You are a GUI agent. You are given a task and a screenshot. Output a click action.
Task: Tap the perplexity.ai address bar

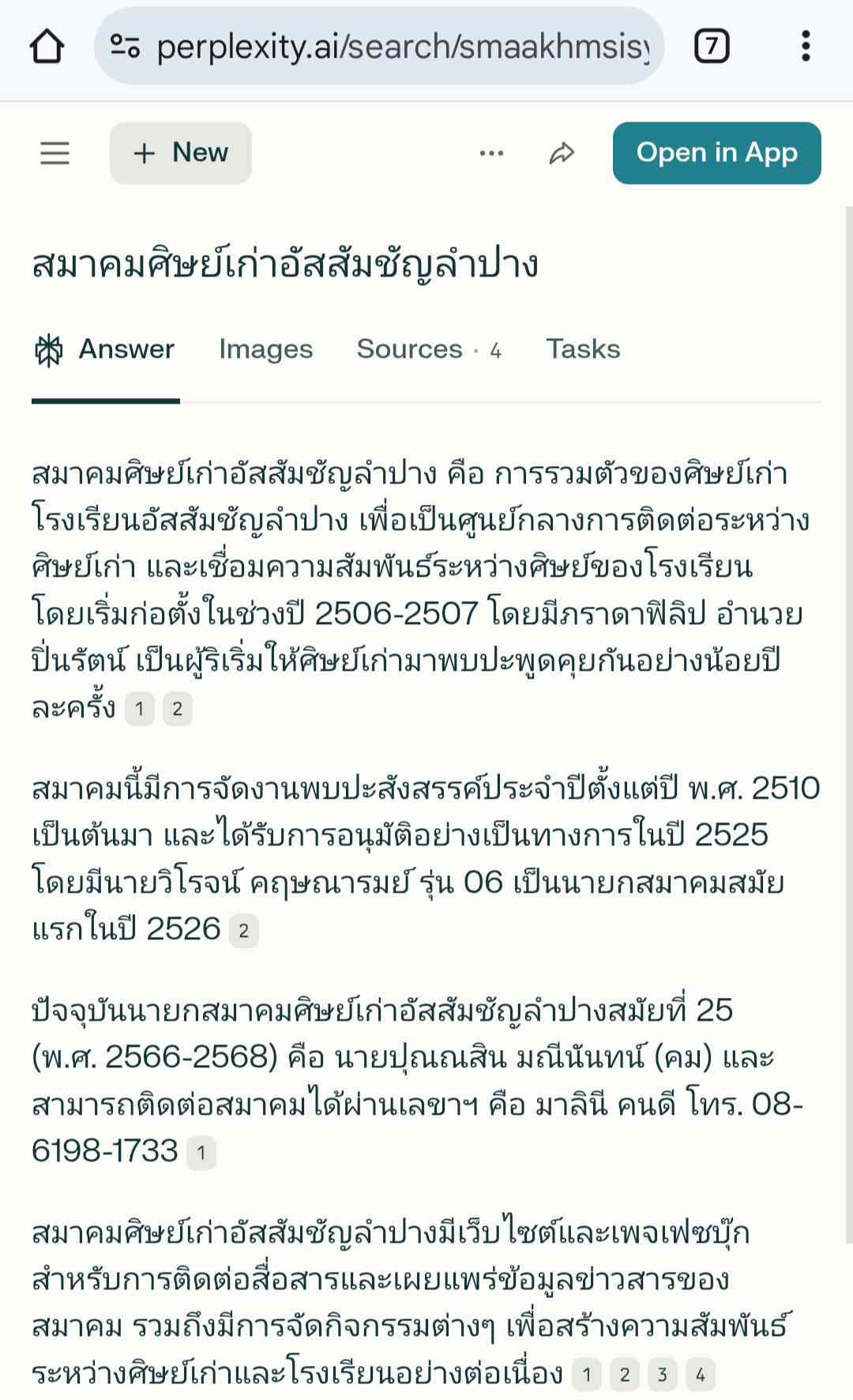point(379,47)
